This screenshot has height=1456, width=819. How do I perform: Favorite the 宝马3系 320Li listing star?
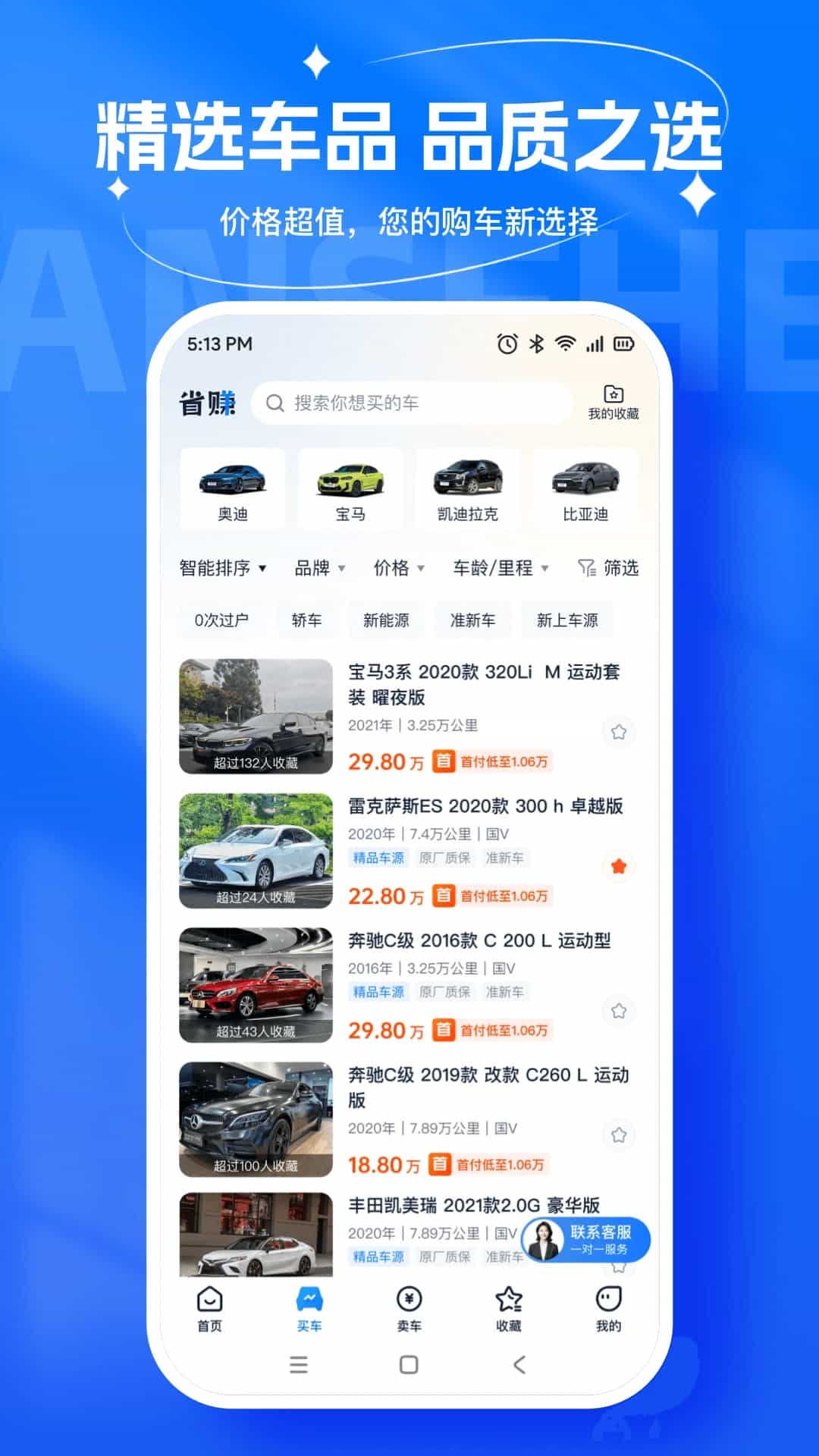[x=619, y=733]
